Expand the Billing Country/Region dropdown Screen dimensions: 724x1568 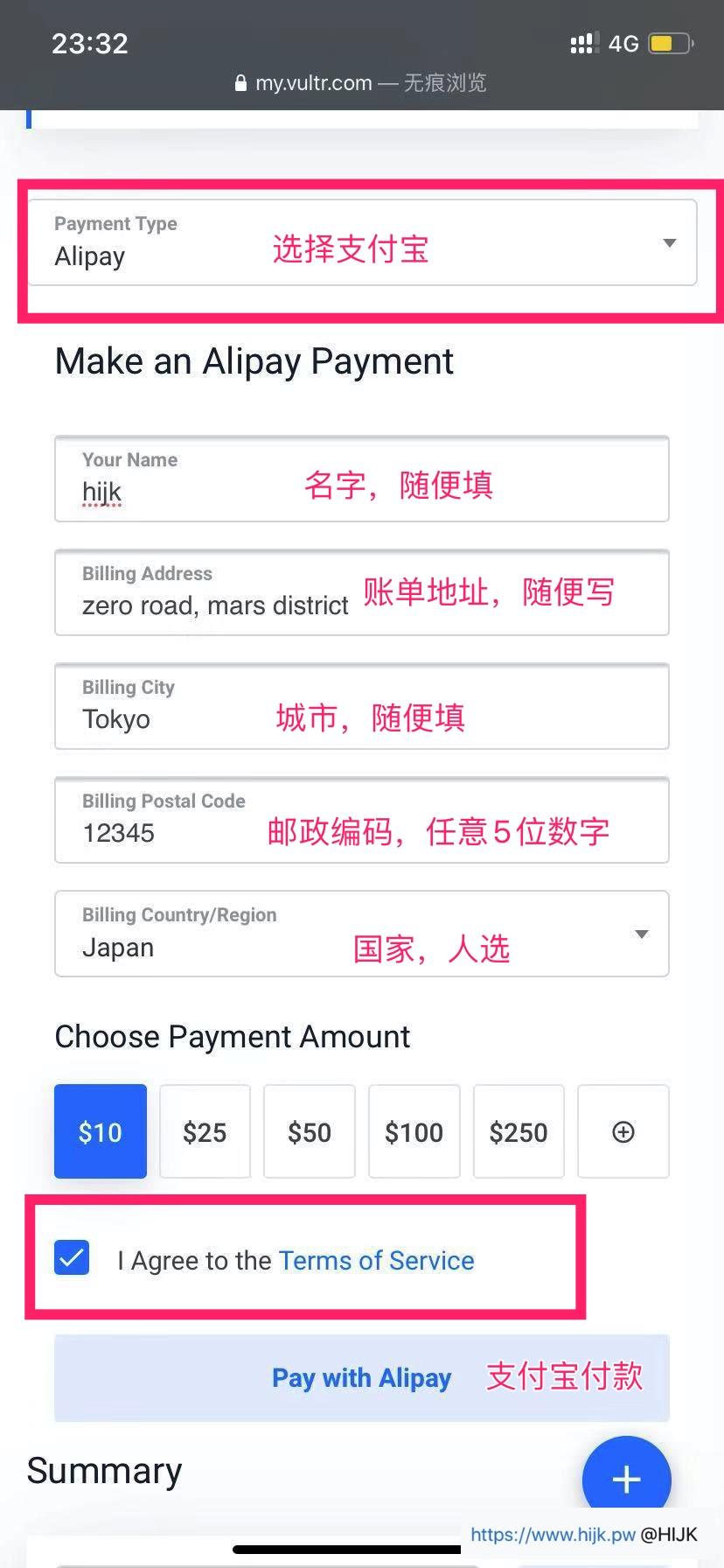point(361,934)
